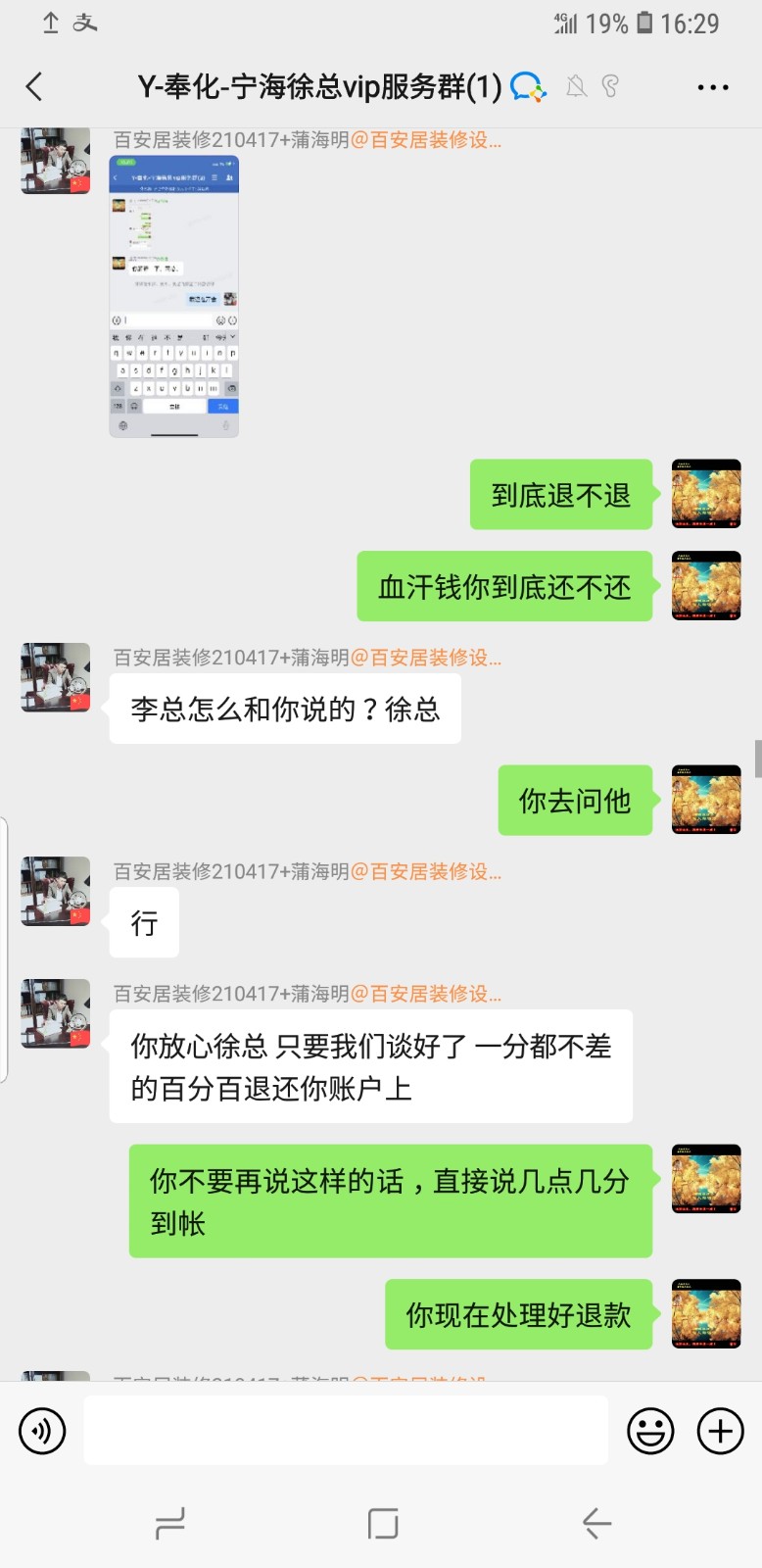View sender avatar beside message 行
Screen dimensions: 762x1568
click(56, 891)
